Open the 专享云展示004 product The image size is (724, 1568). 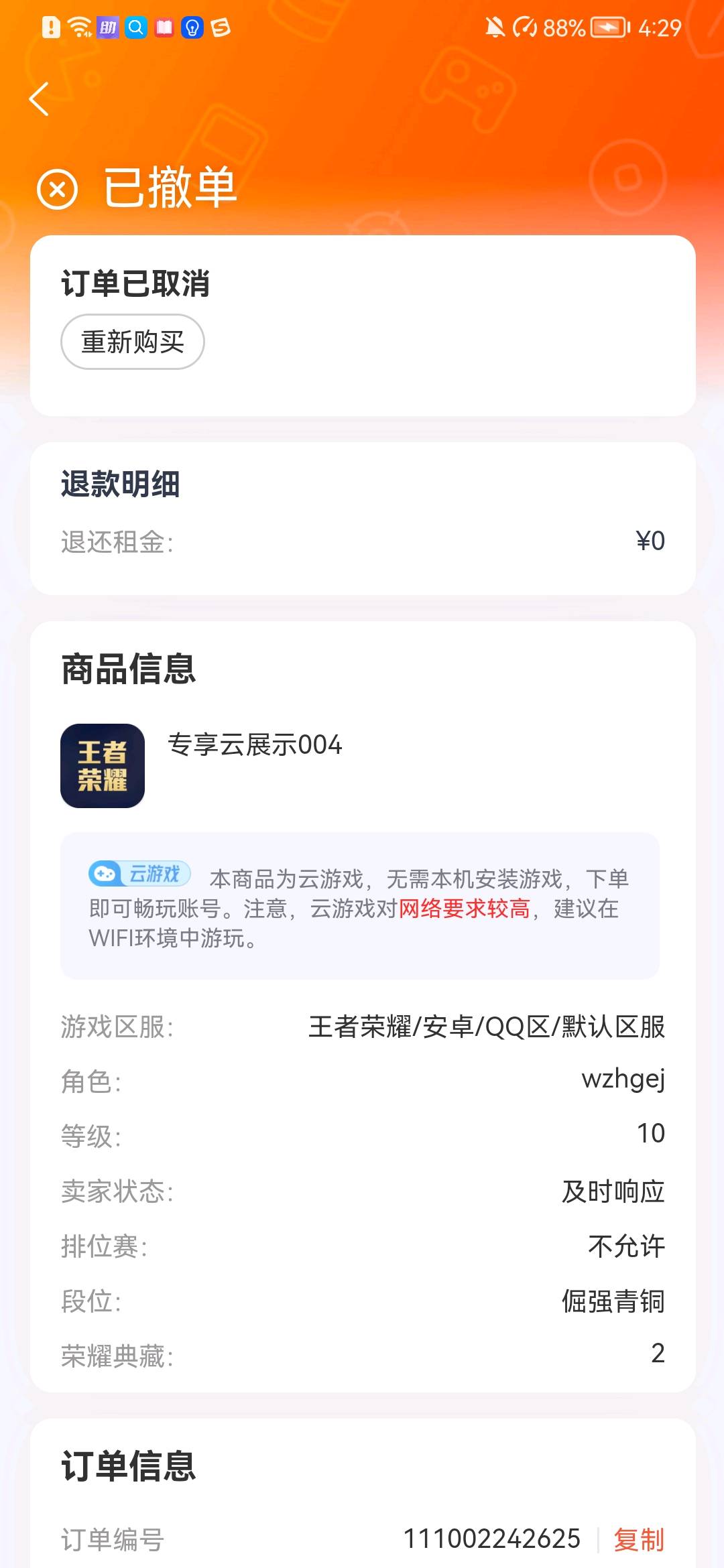pyautogui.click(x=255, y=745)
